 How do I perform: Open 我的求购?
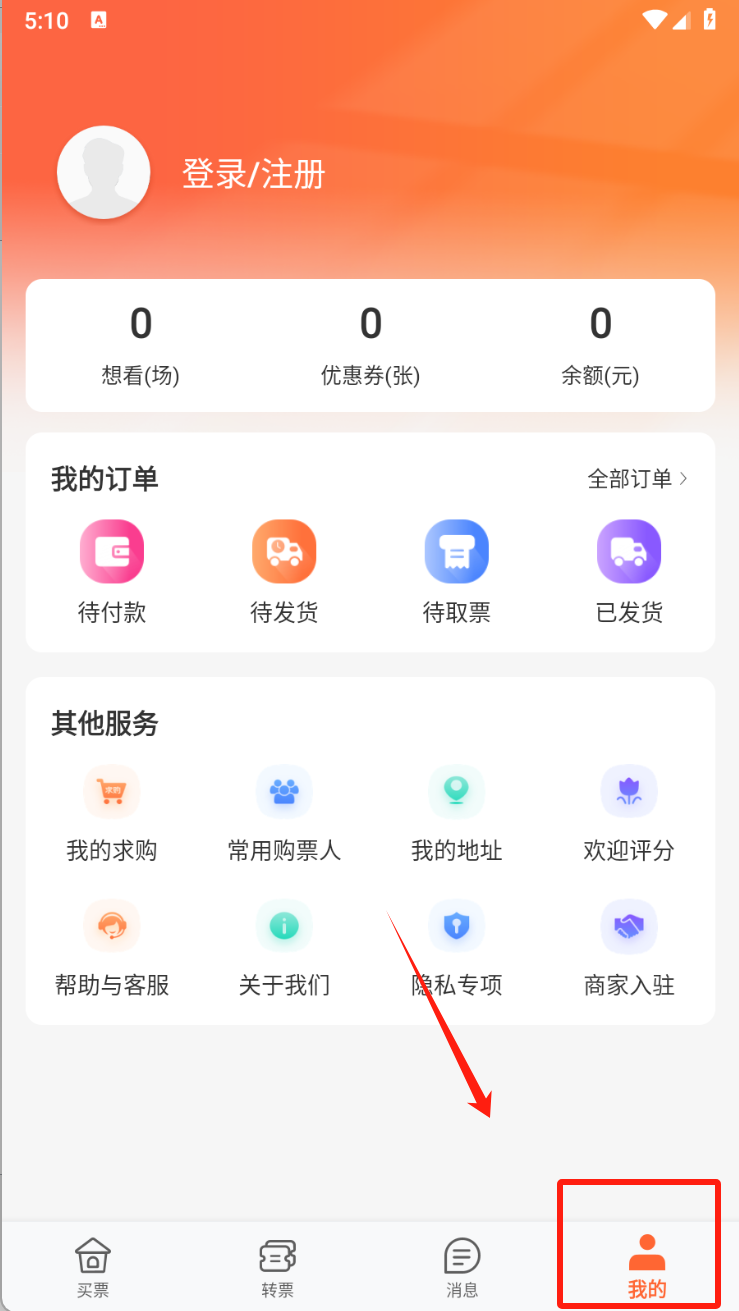click(x=112, y=813)
